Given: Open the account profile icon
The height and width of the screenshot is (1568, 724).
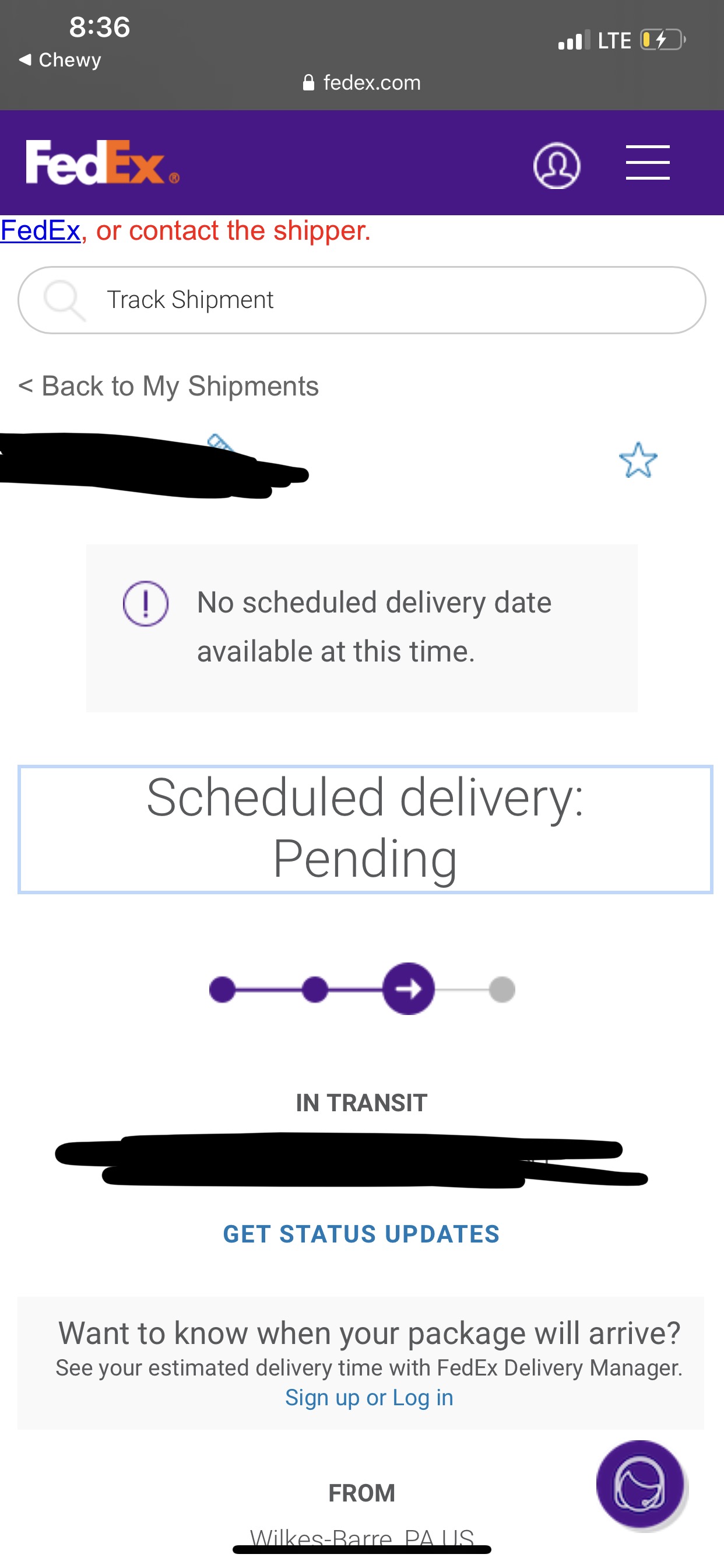Looking at the screenshot, I should tap(556, 166).
